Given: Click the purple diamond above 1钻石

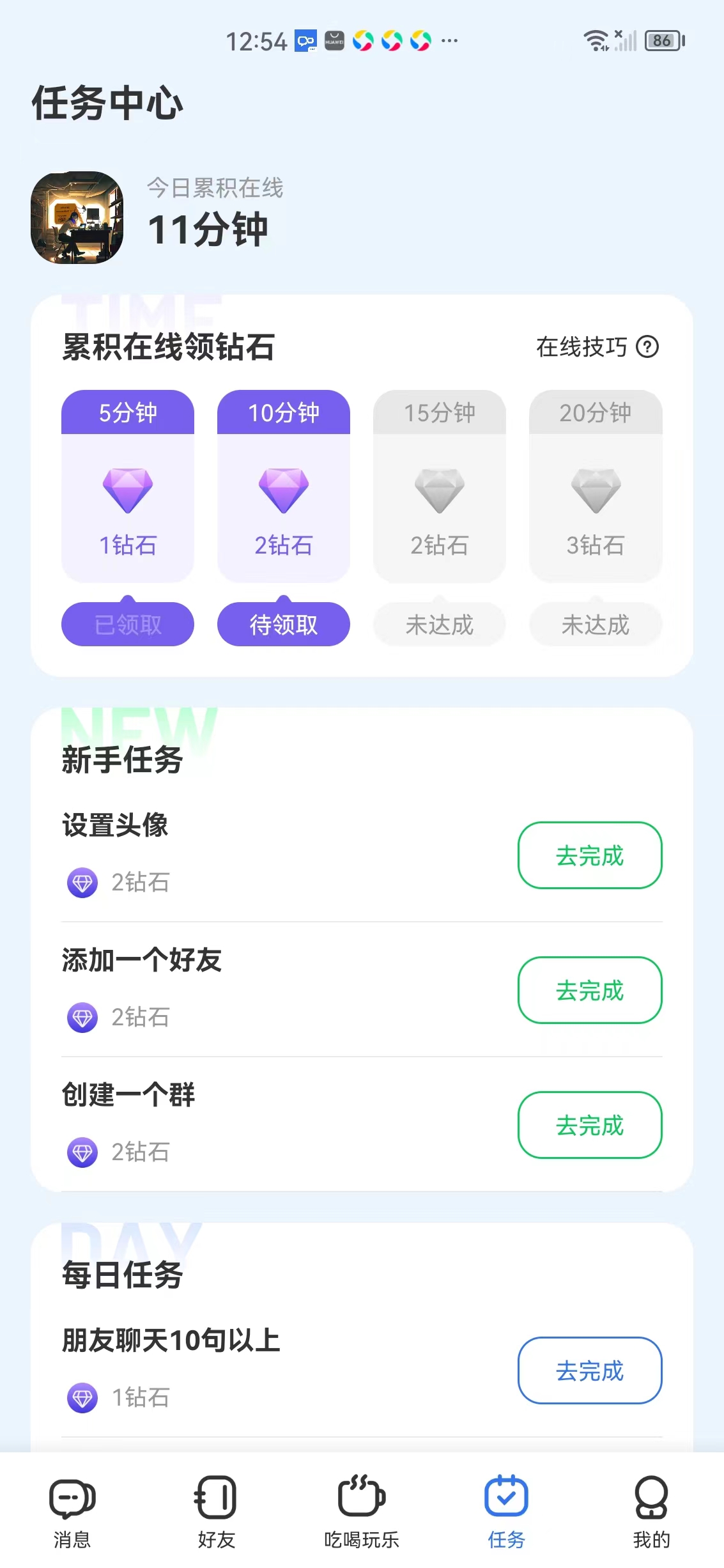Looking at the screenshot, I should point(127,490).
